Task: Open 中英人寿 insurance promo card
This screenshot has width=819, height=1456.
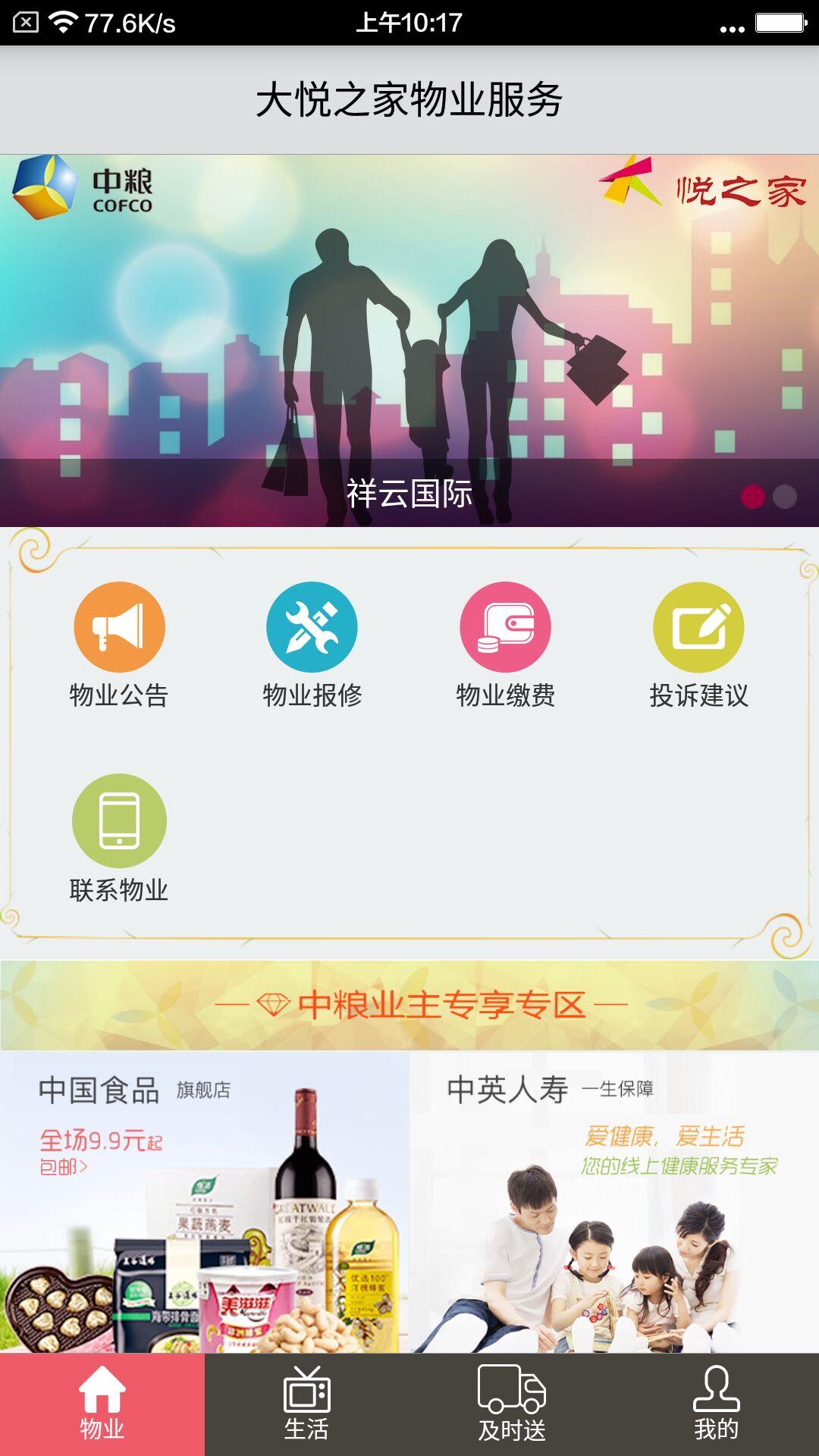Action: [614, 1202]
